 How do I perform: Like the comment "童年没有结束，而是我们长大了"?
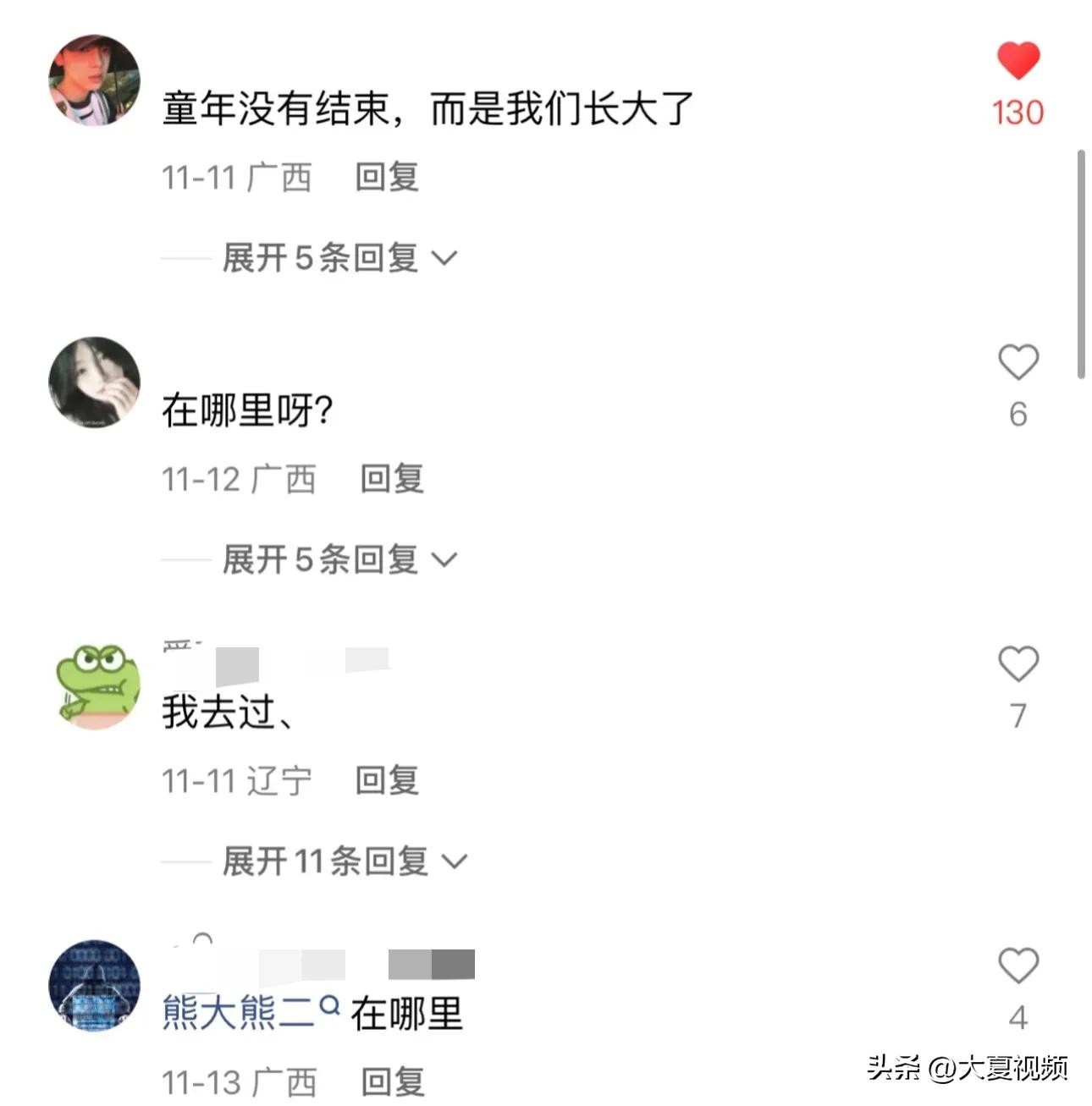coord(1018,61)
